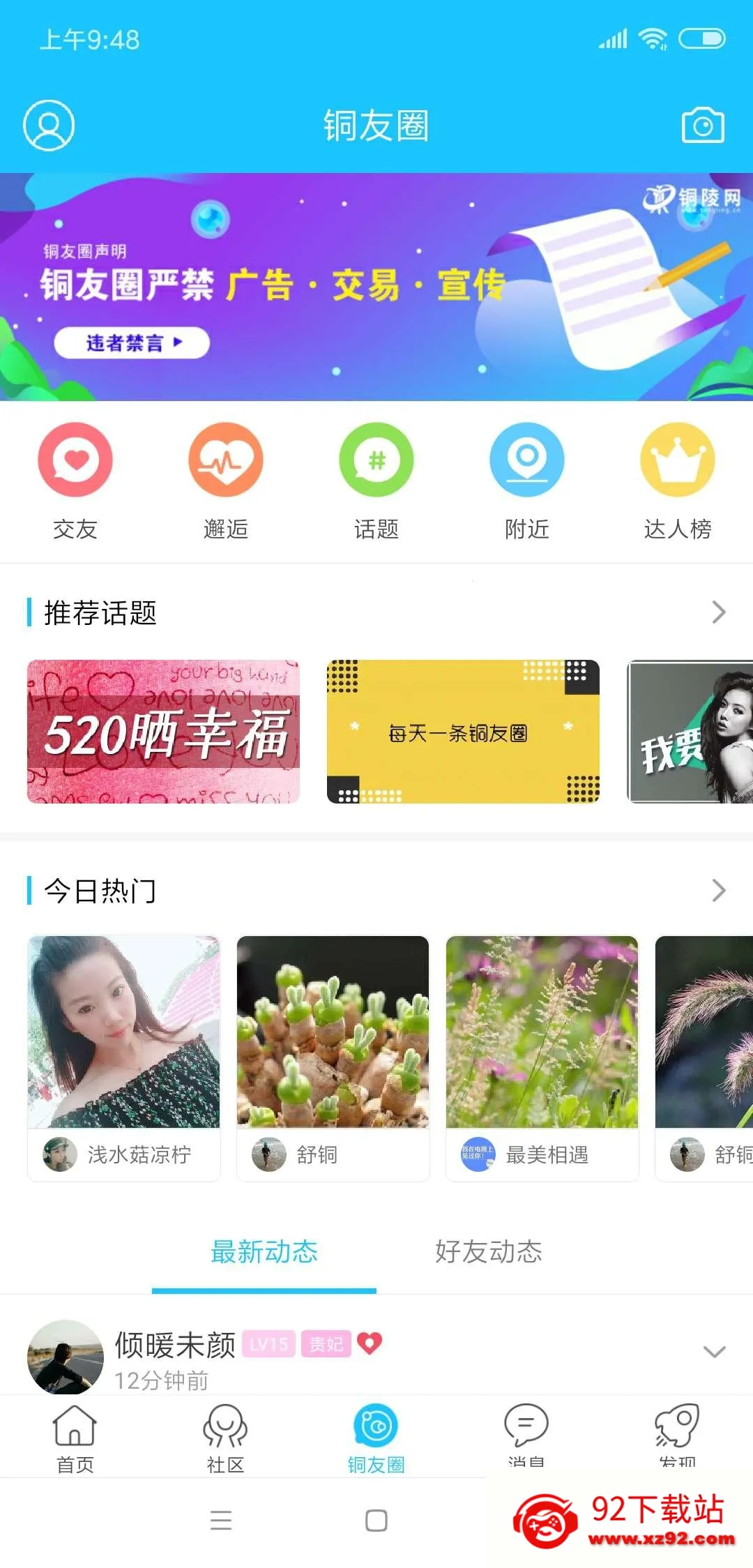This screenshot has height=1568, width=753.
Task: Open the profile avatar icon
Action: 49,126
